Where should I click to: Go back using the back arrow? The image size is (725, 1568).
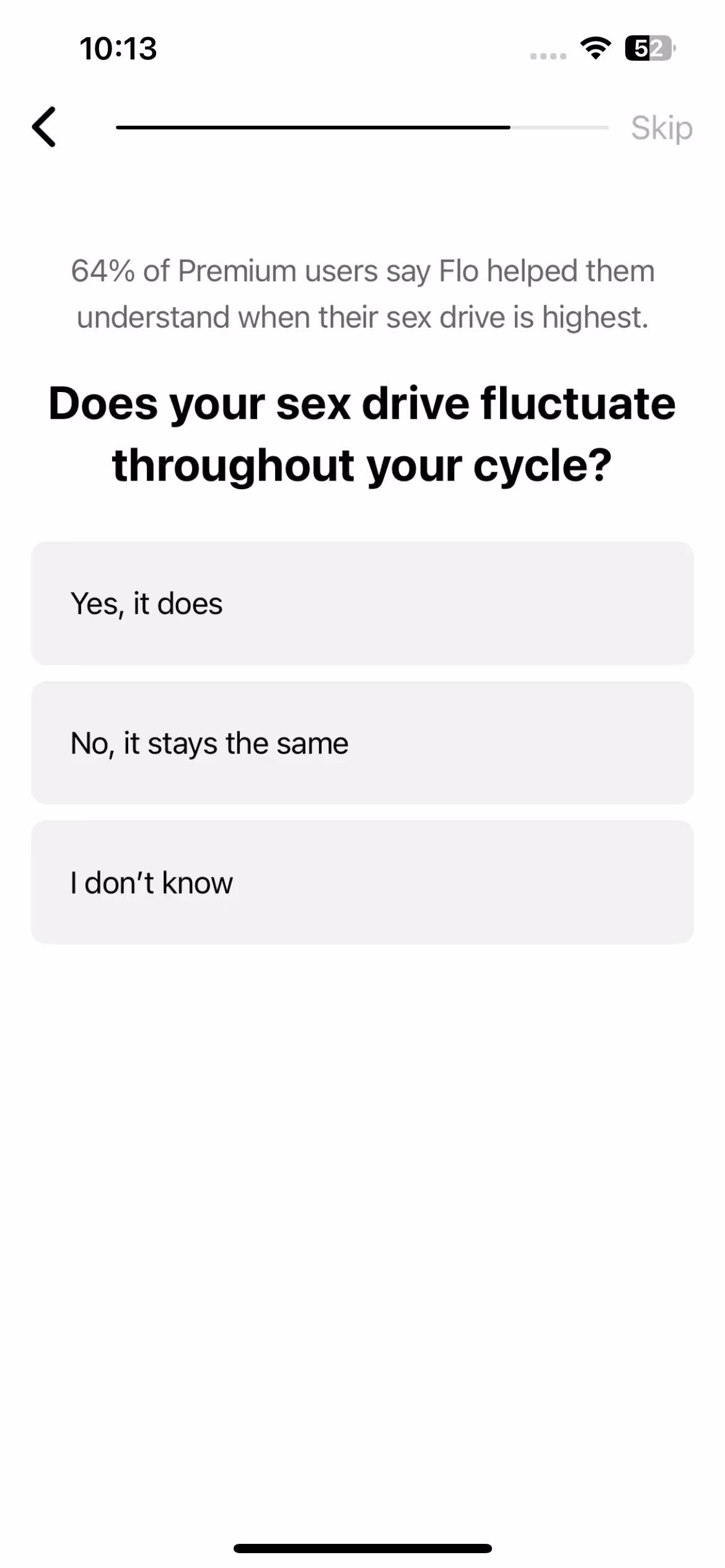pyautogui.click(x=44, y=127)
